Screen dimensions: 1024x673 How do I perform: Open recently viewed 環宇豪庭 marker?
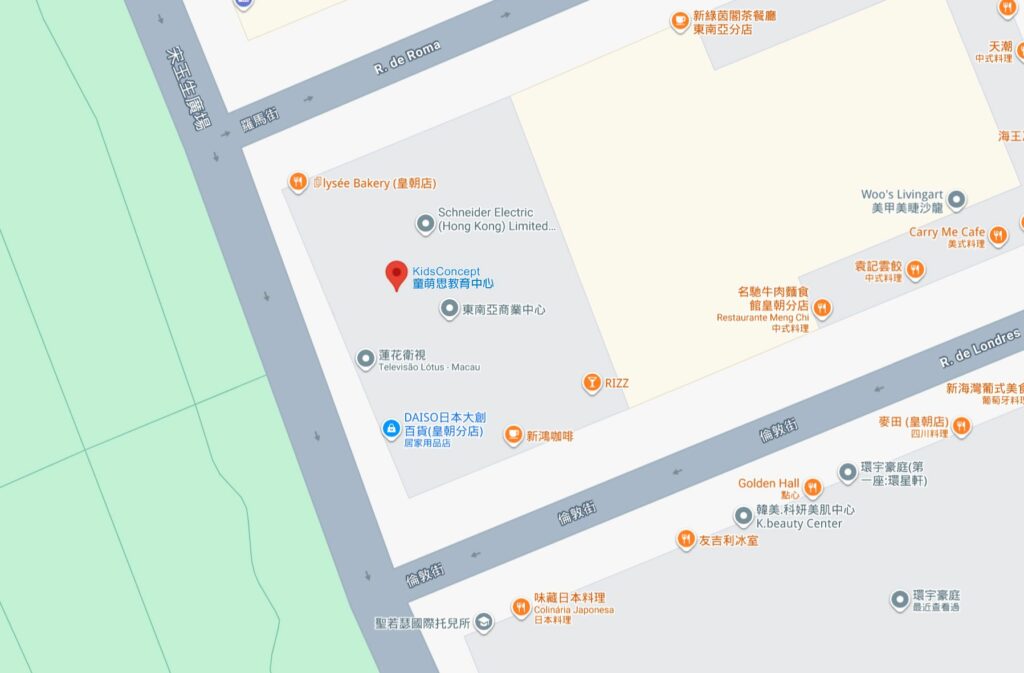point(899,600)
